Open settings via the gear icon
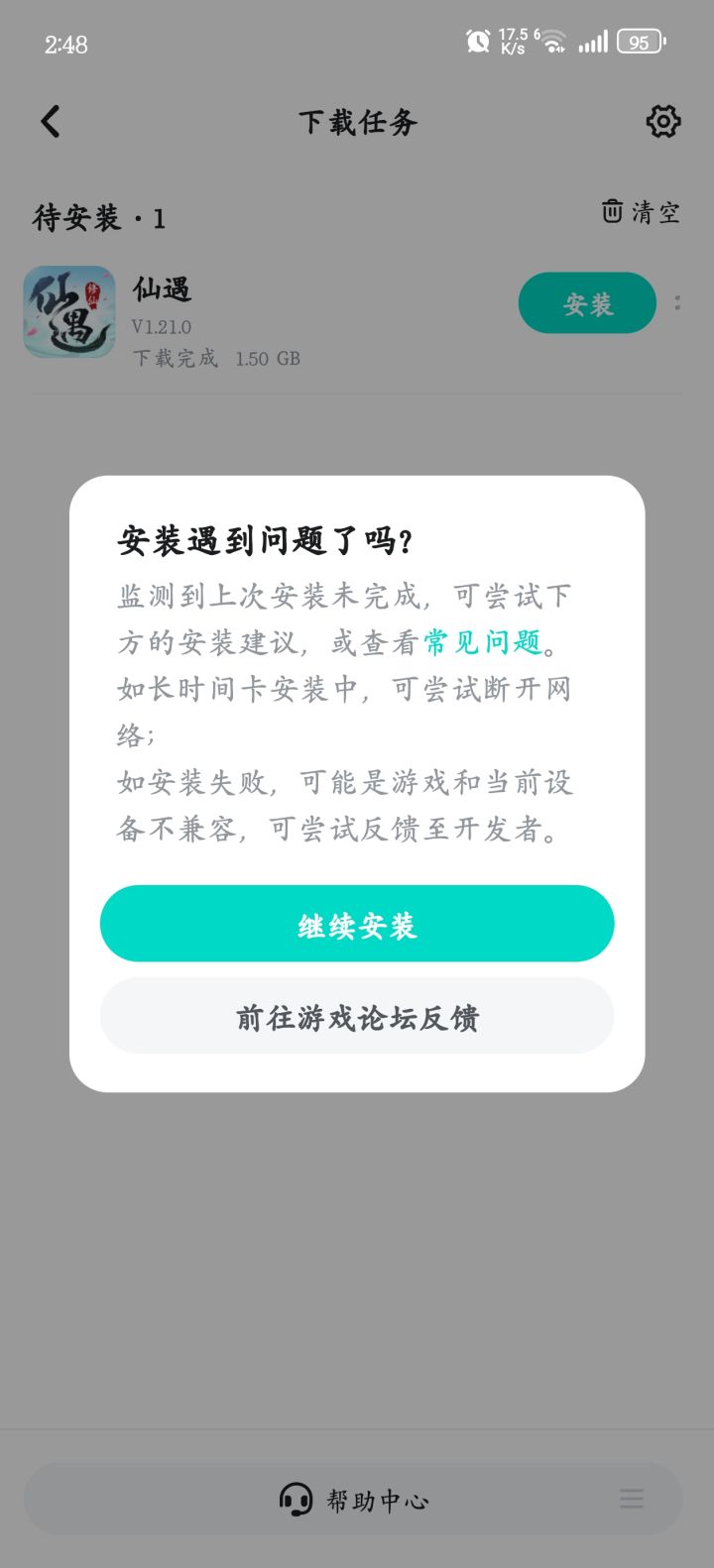The height and width of the screenshot is (1568, 714). [x=662, y=121]
